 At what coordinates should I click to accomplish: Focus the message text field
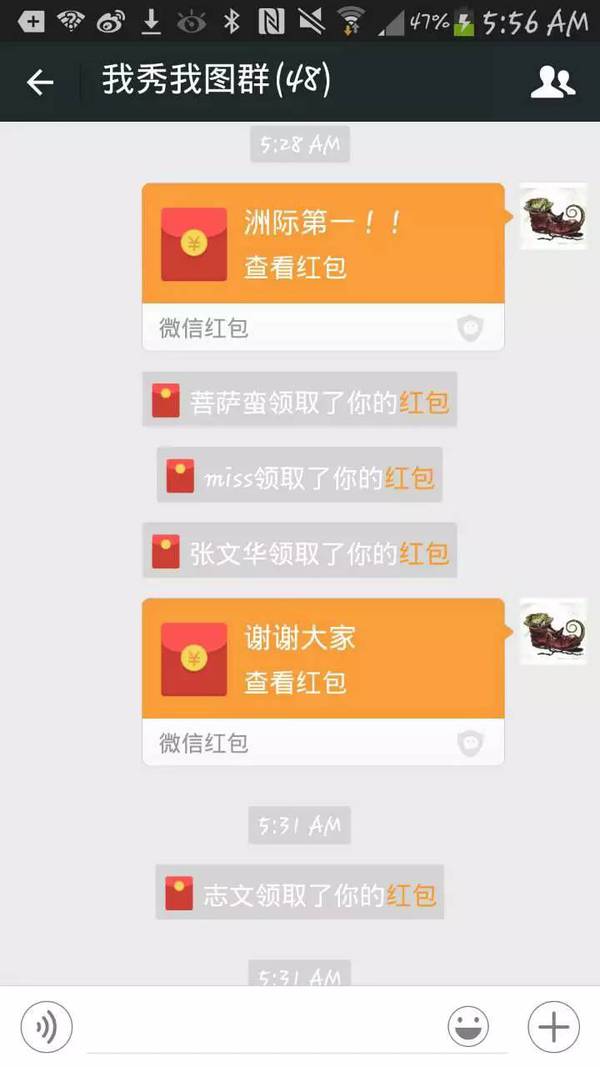(x=260, y=1027)
